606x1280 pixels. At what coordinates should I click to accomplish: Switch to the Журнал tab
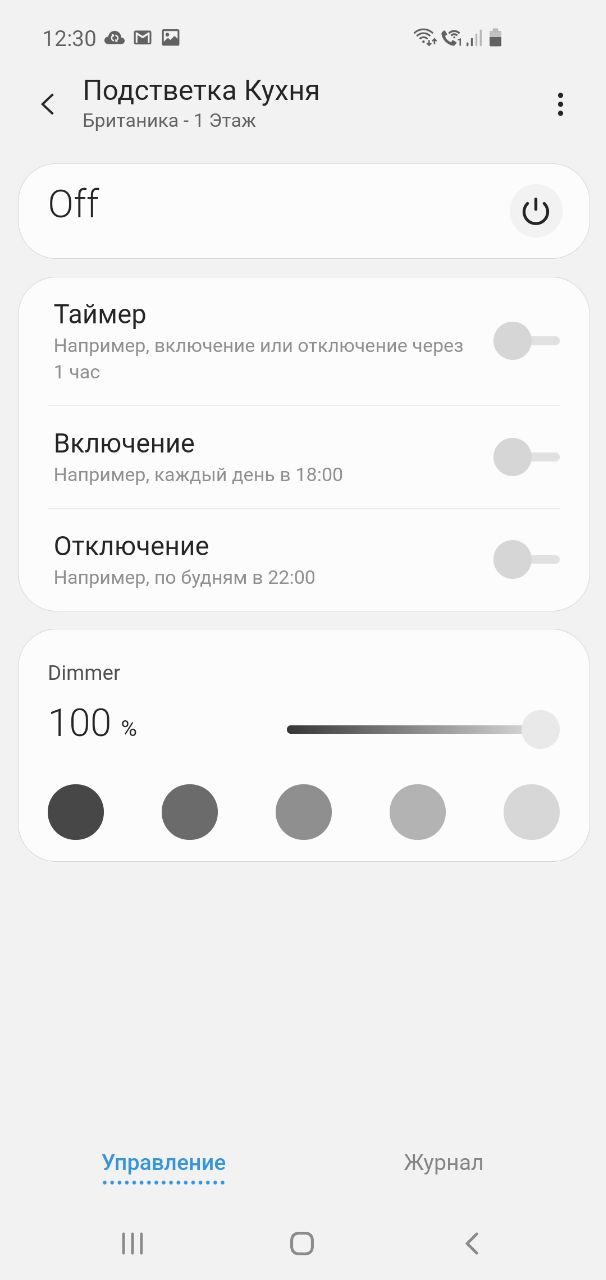pyautogui.click(x=443, y=1163)
